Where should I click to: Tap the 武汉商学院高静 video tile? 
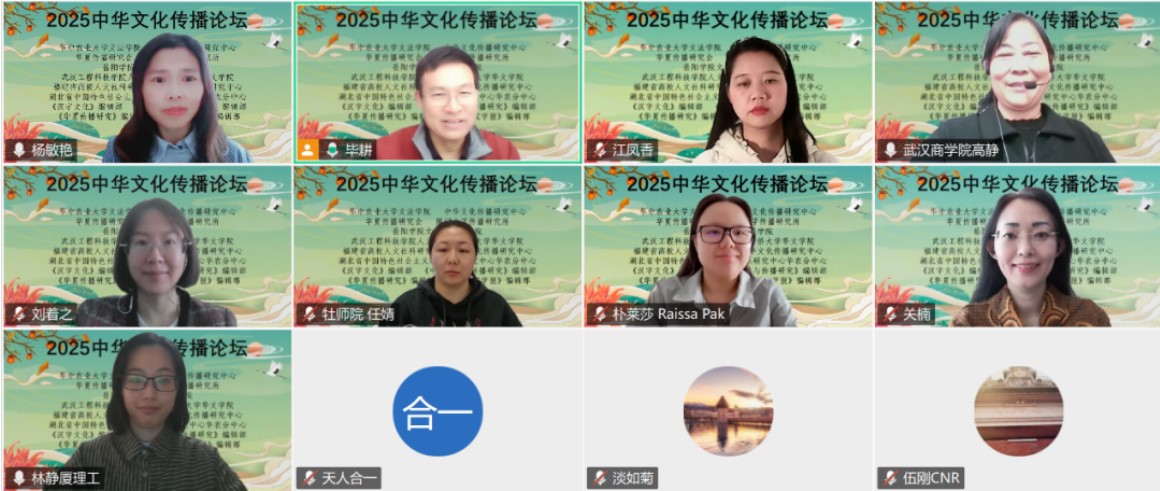coord(1017,83)
